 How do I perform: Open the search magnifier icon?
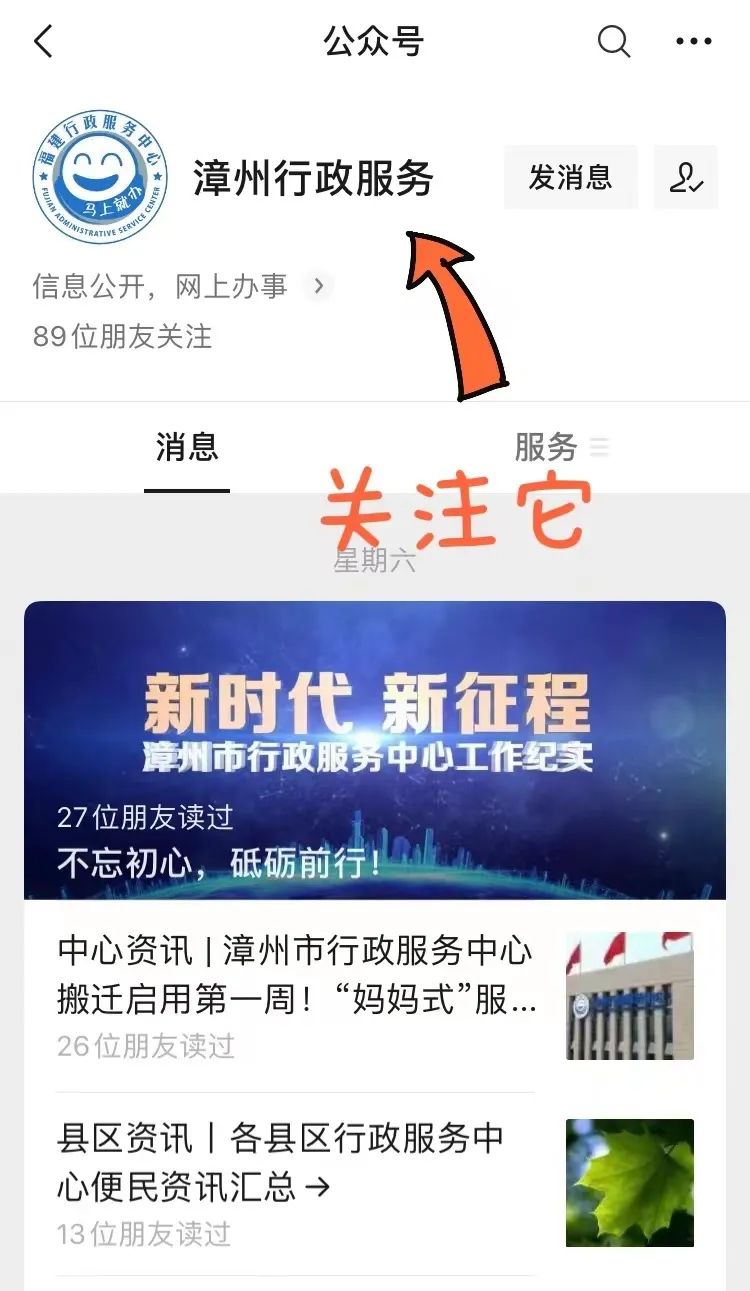tap(613, 42)
